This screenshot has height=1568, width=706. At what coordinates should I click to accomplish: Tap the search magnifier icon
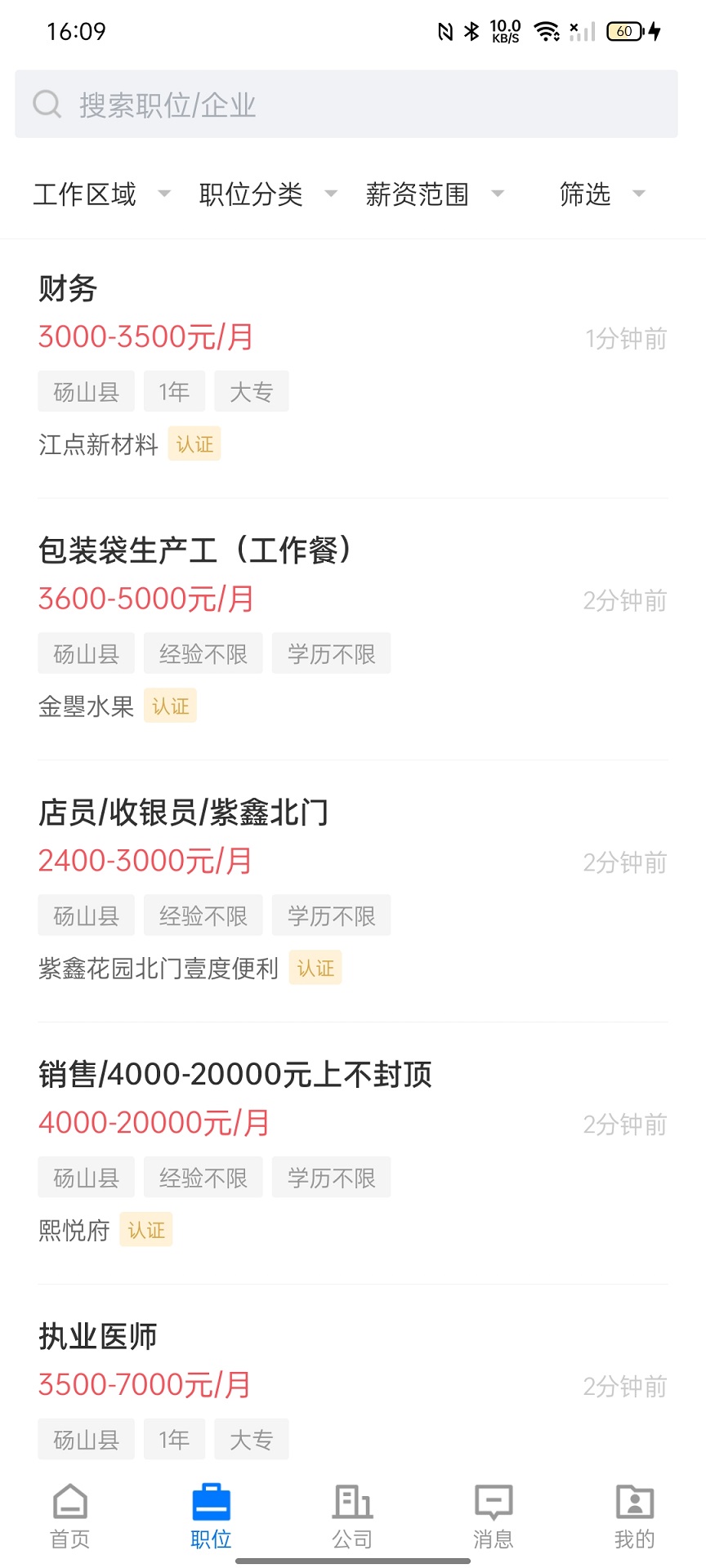point(47,105)
